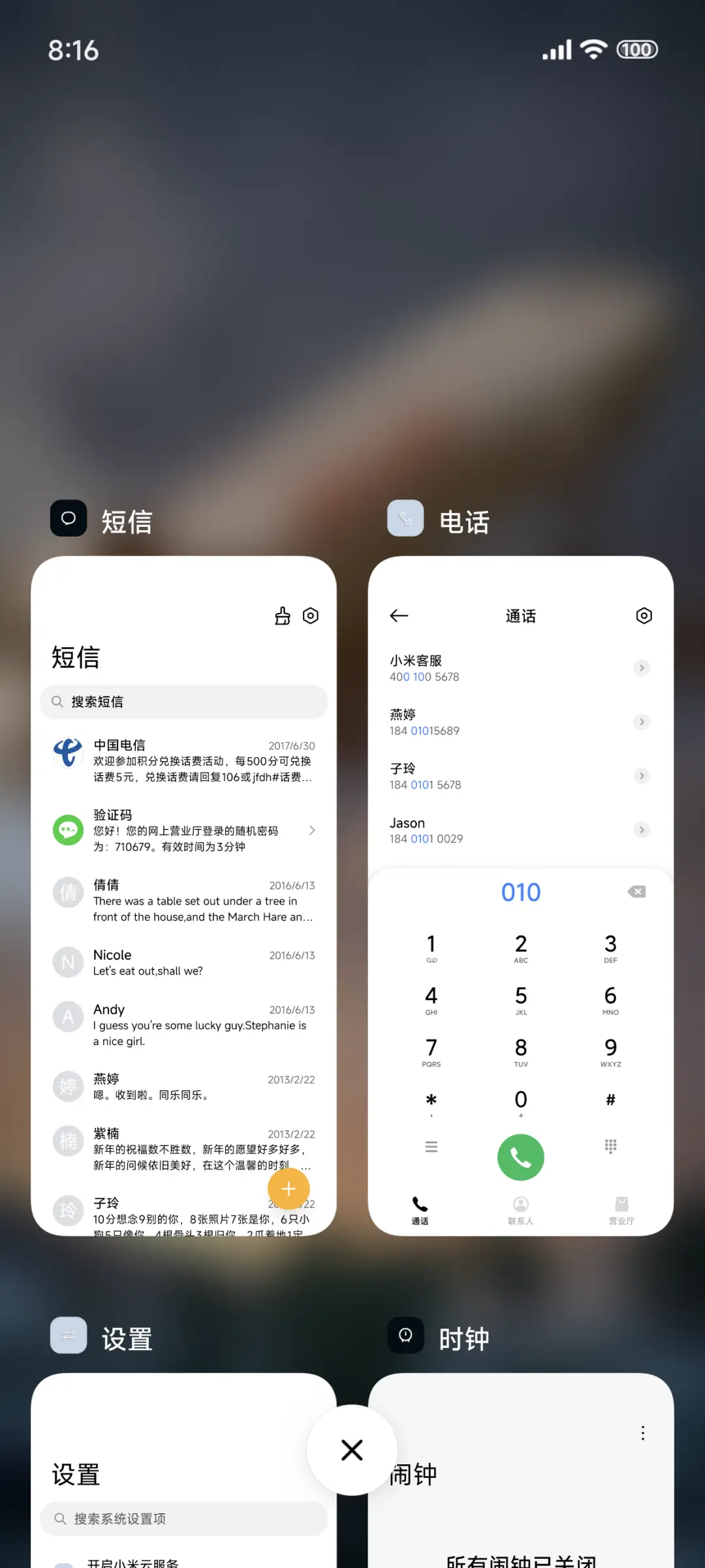The image size is (705, 1568).
Task: Tap the broom cleanup icon in 短信
Action: [281, 615]
